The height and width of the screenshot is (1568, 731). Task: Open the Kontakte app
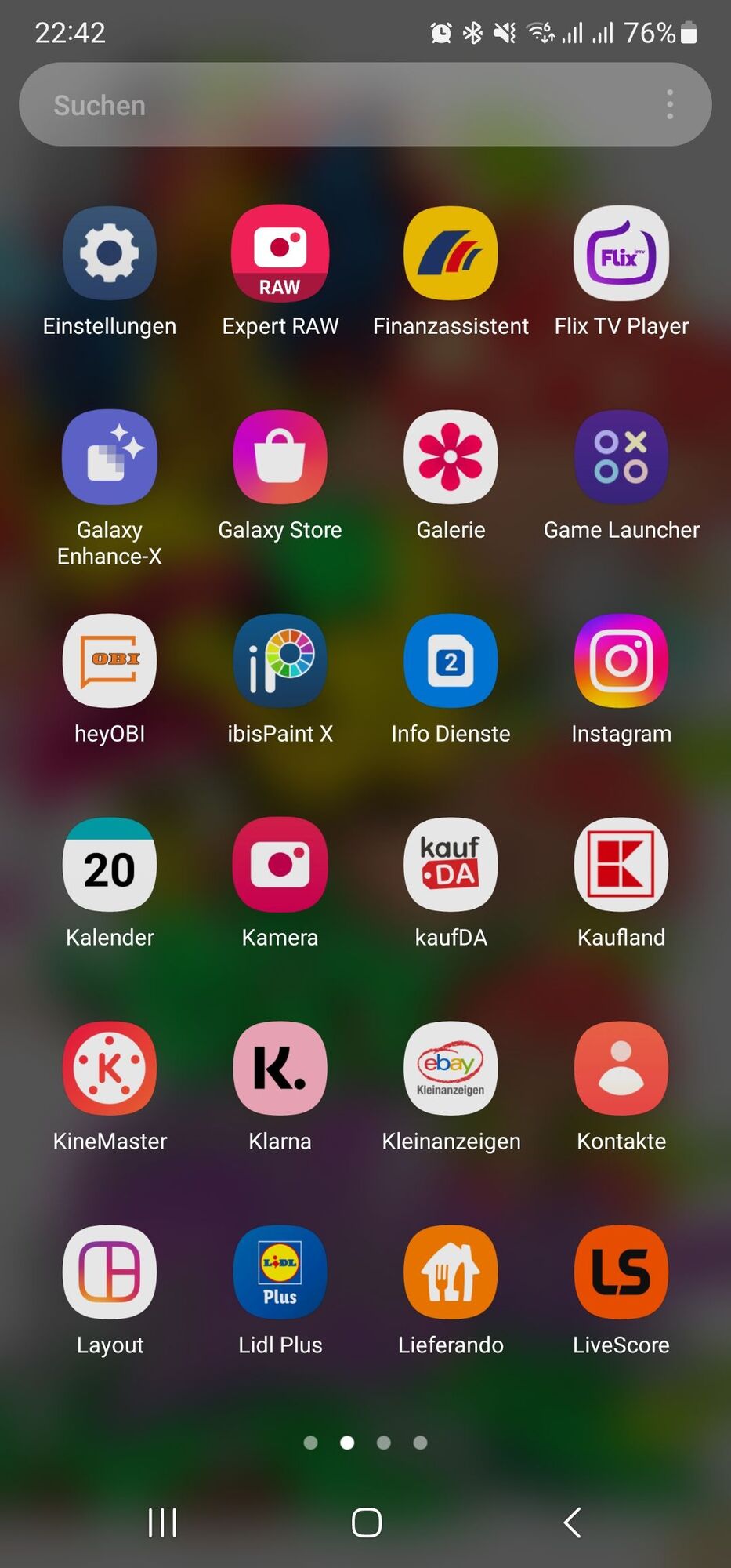pyautogui.click(x=621, y=1069)
